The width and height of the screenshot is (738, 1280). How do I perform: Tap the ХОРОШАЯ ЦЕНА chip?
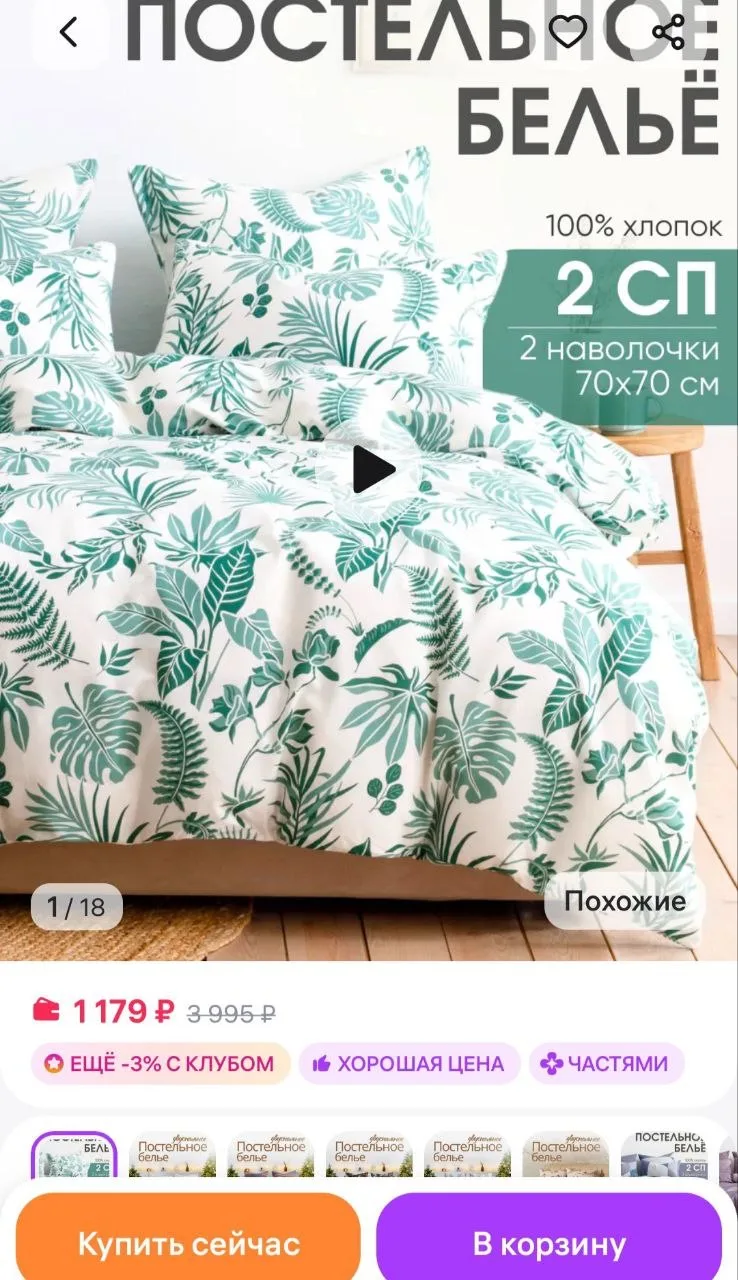(x=409, y=1064)
